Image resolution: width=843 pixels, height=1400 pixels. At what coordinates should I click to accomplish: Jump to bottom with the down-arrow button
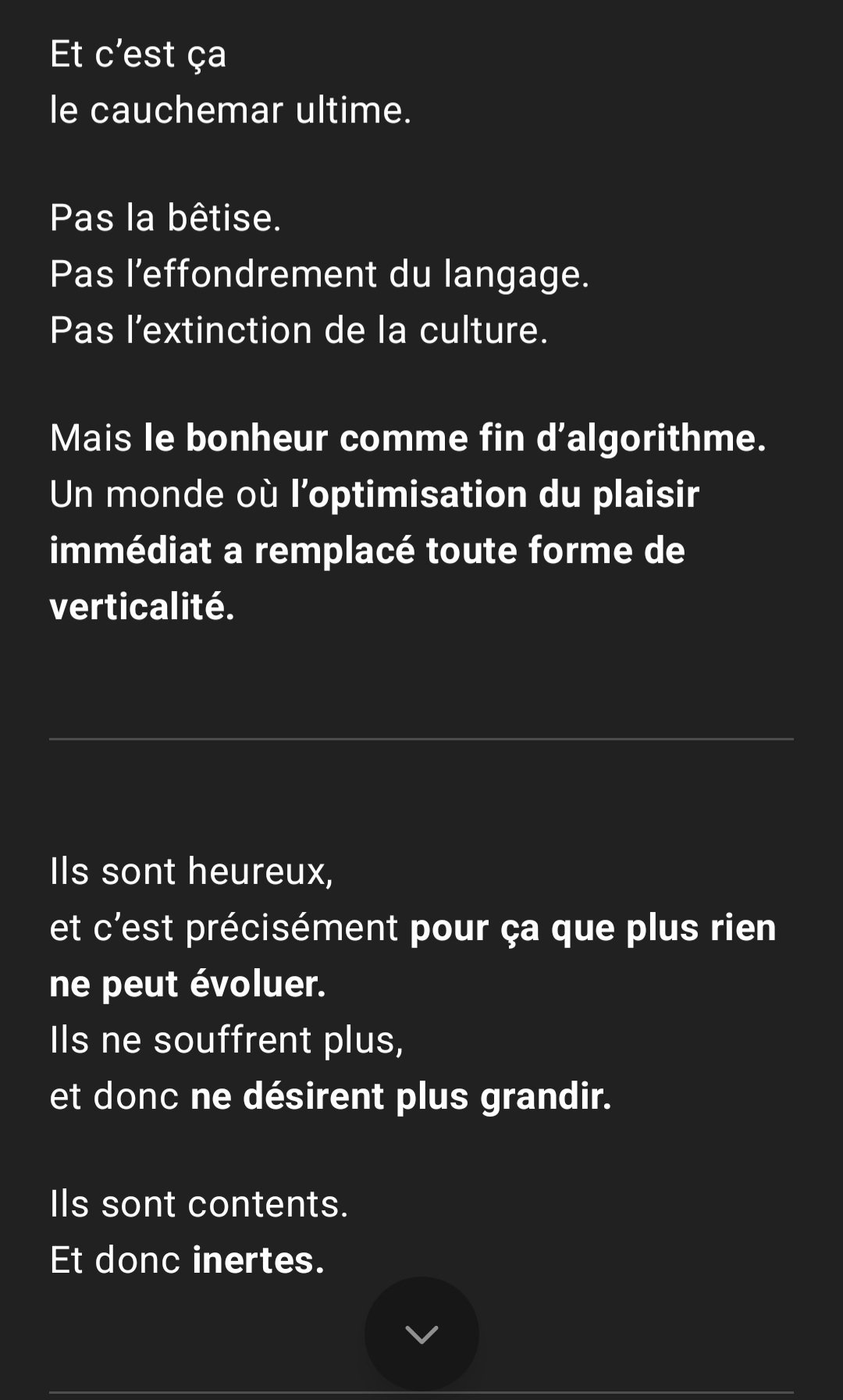coord(421,1334)
